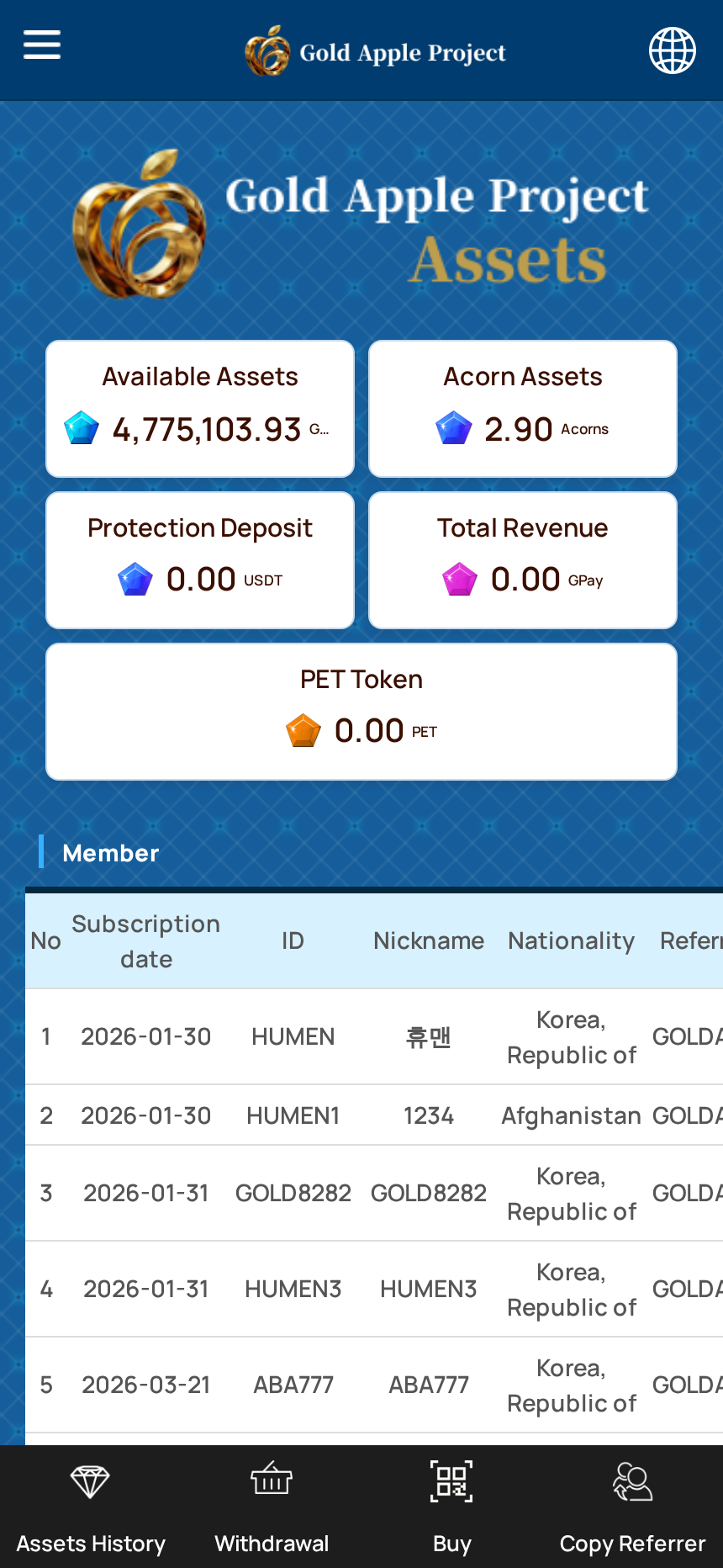
Task: Open the Withdrawal section
Action: [272, 1507]
